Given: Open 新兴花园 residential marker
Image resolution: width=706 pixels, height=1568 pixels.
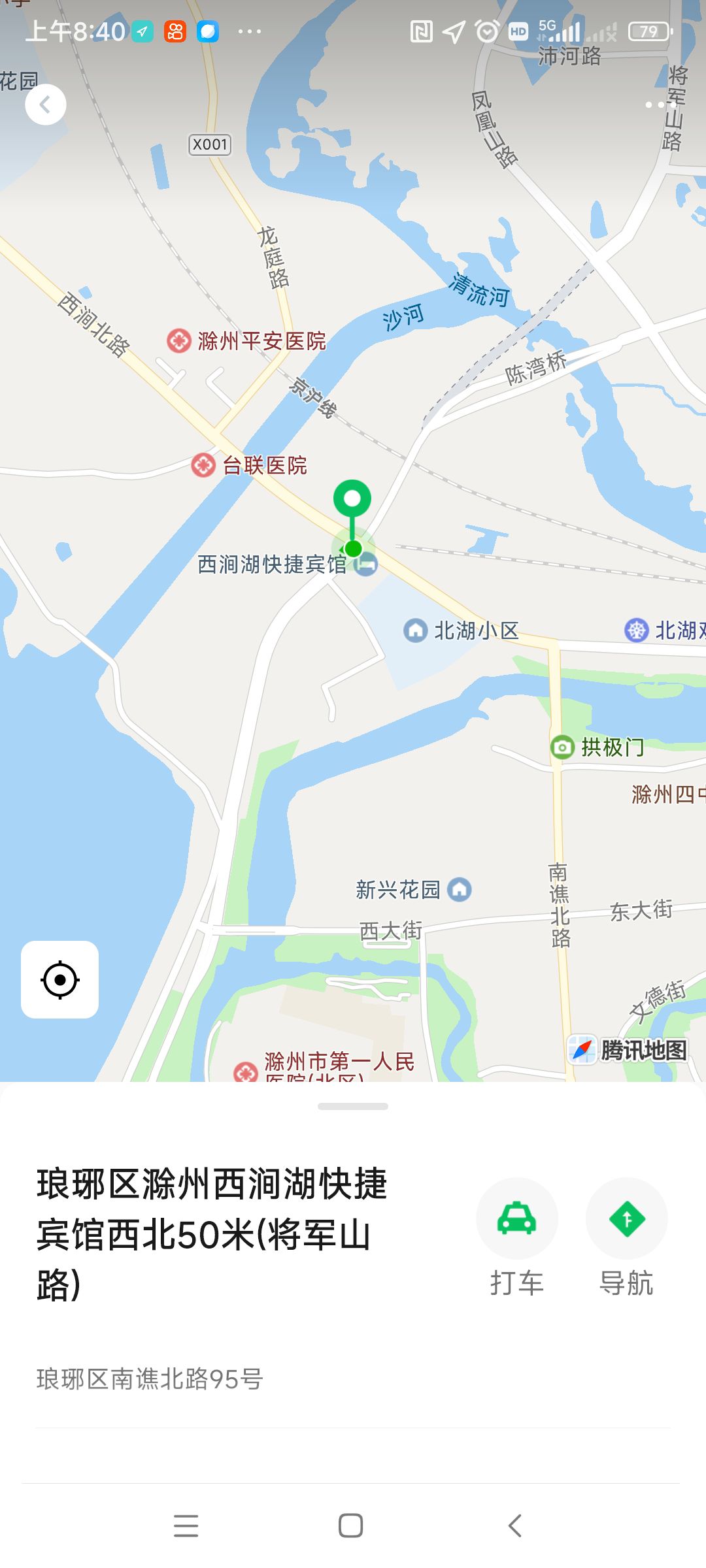Looking at the screenshot, I should point(460,889).
